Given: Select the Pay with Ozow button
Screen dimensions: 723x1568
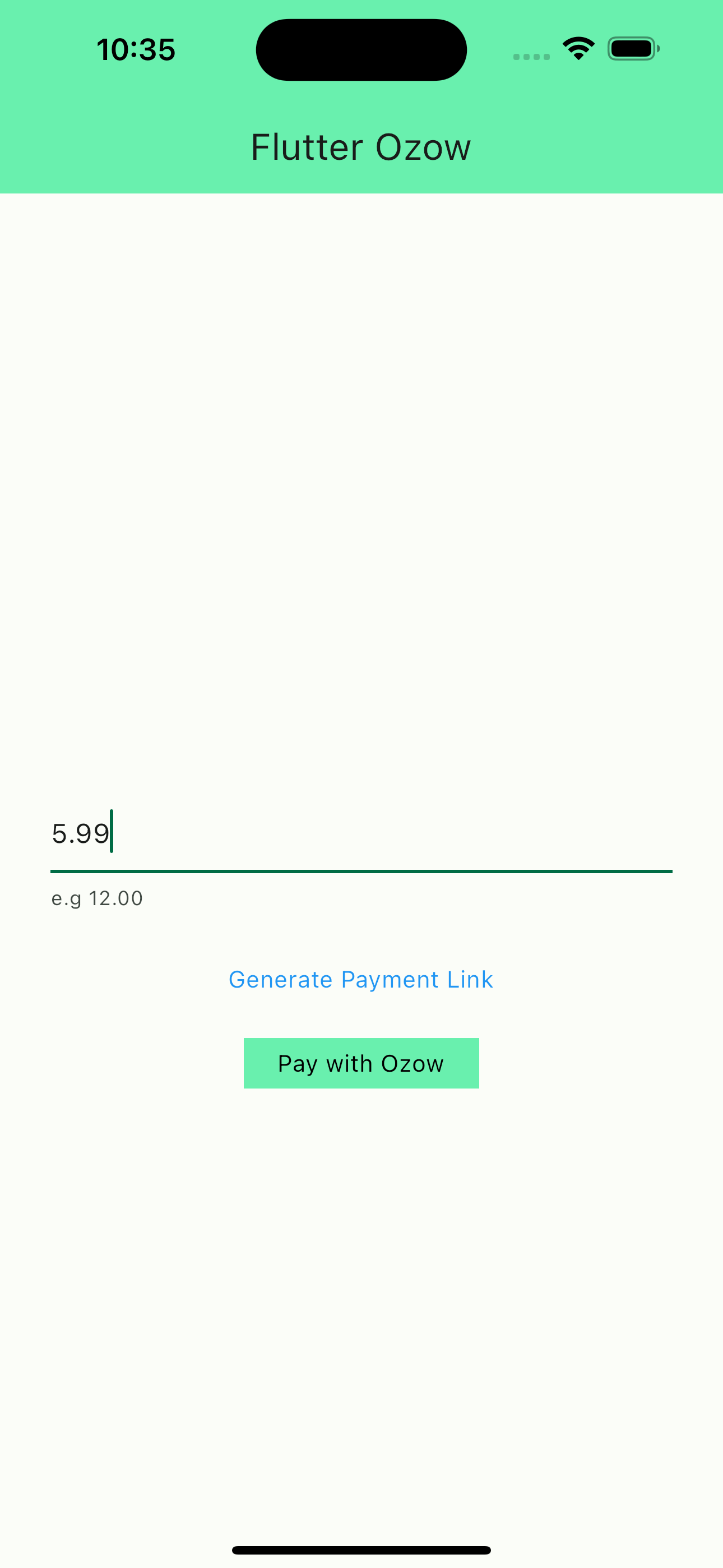Looking at the screenshot, I should tap(361, 1063).
